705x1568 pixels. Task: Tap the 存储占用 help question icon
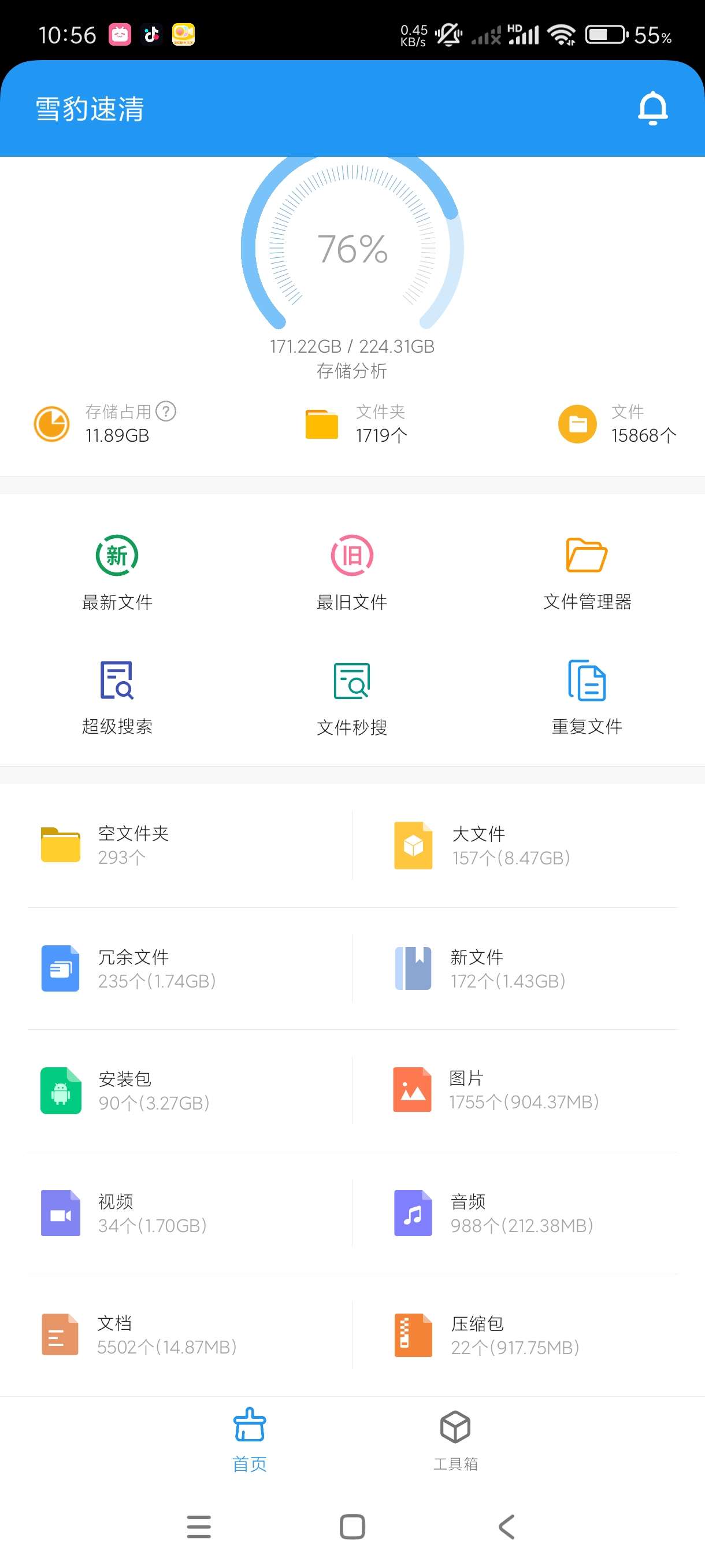tap(165, 412)
